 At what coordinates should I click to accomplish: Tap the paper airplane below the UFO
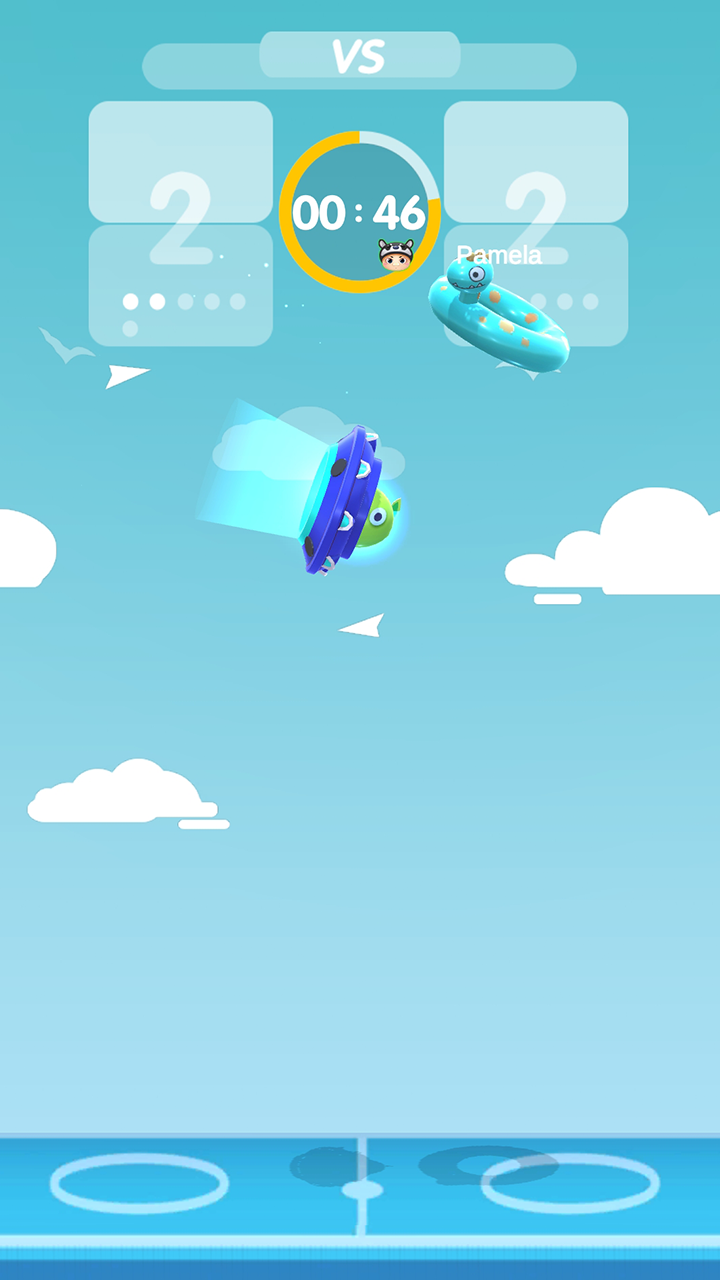[362, 625]
